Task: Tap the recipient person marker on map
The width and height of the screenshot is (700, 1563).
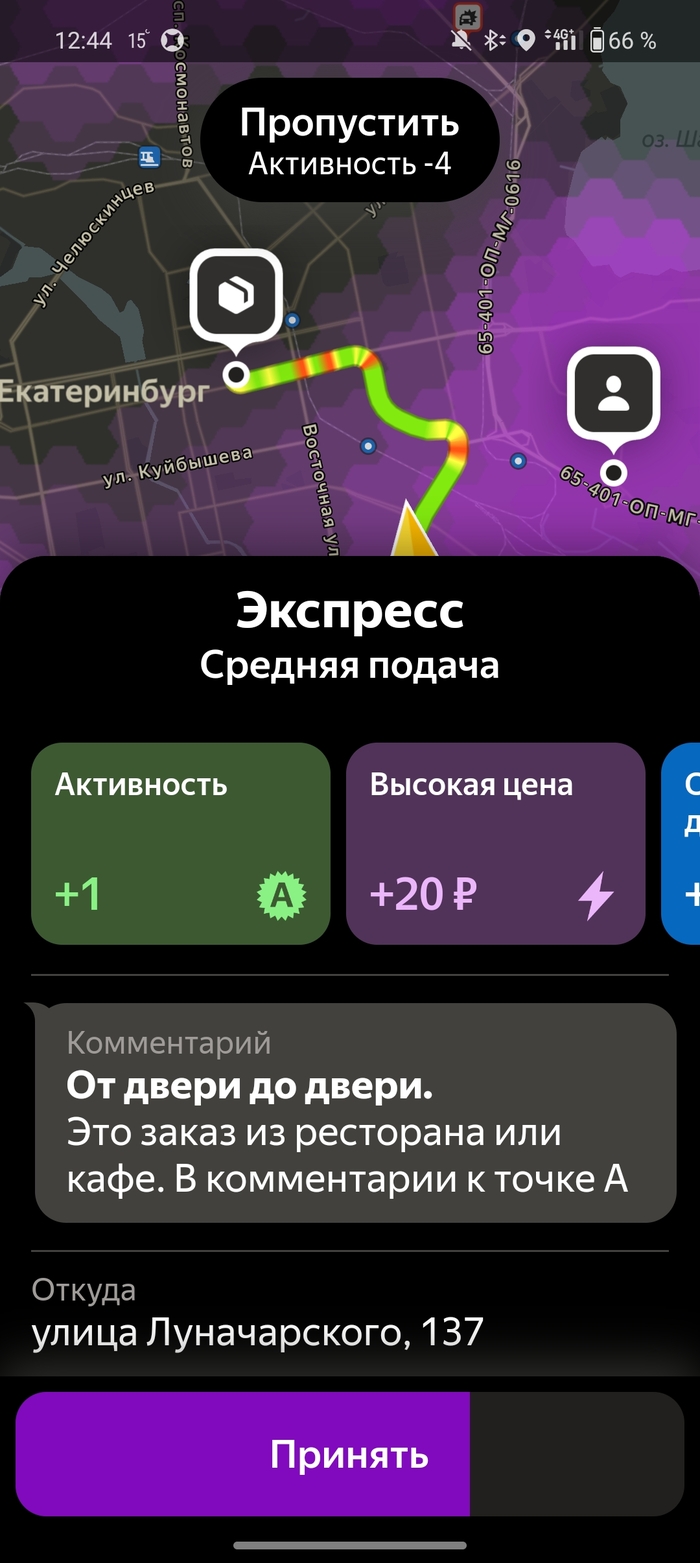Action: pyautogui.click(x=613, y=394)
